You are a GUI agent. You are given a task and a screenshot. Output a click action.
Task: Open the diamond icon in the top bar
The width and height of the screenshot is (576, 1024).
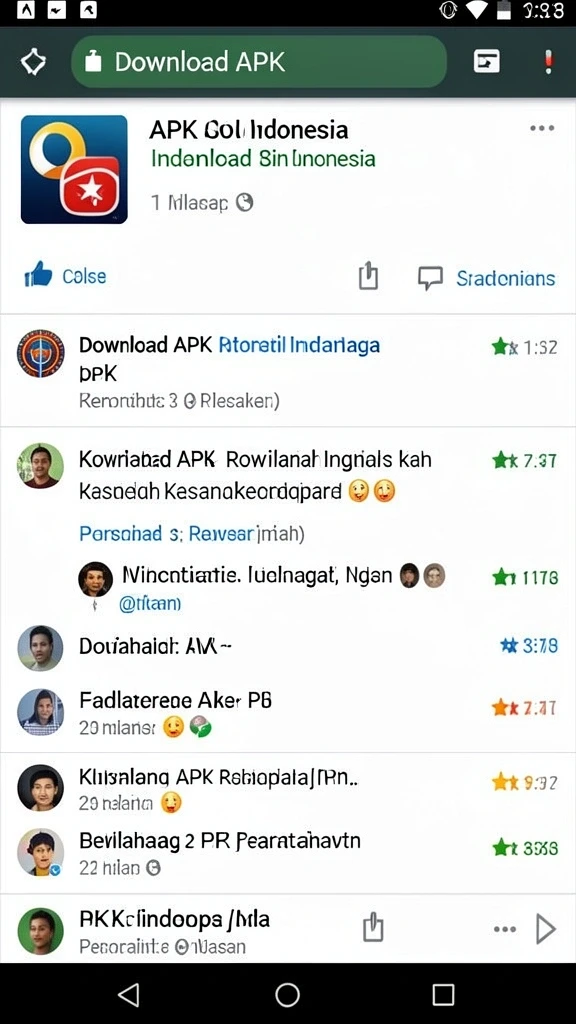(33, 63)
